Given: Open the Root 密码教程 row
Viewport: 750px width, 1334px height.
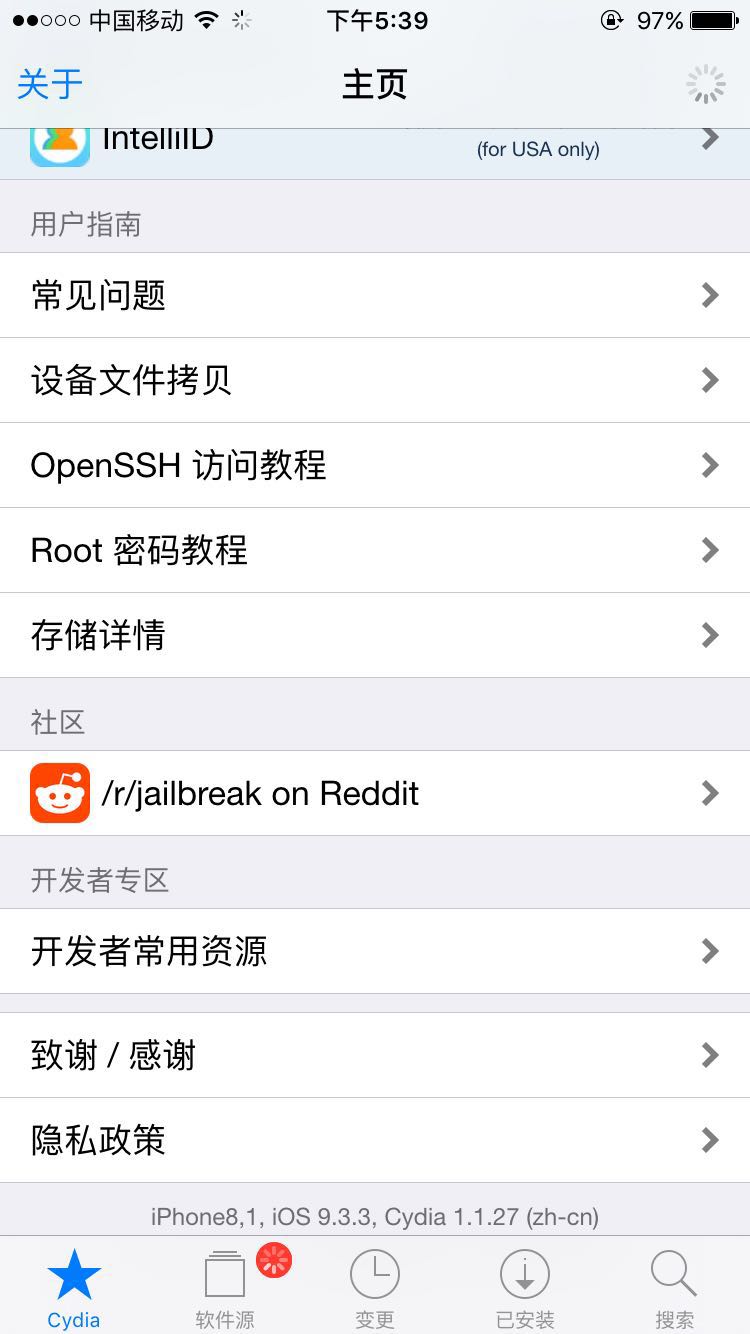Looking at the screenshot, I should coord(375,550).
